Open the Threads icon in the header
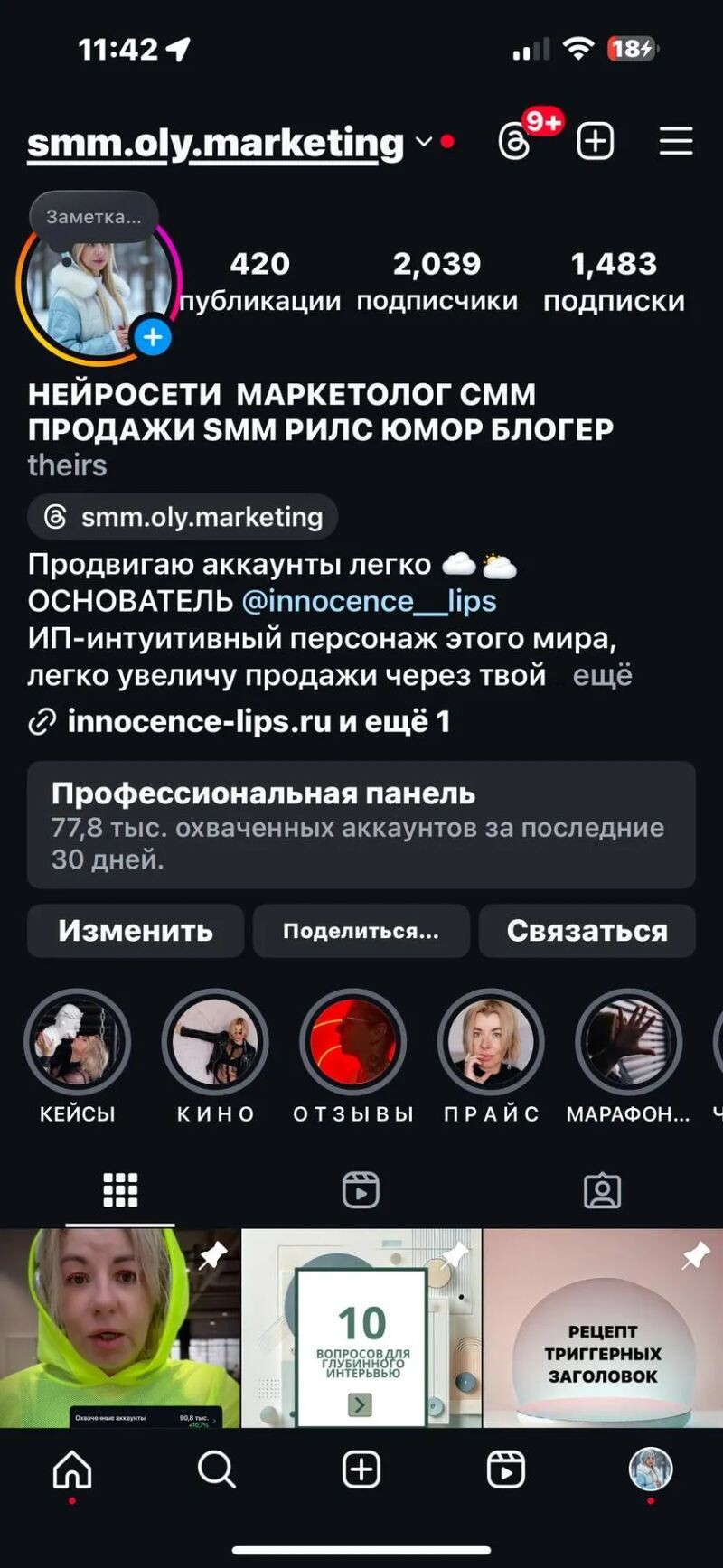 [x=515, y=142]
